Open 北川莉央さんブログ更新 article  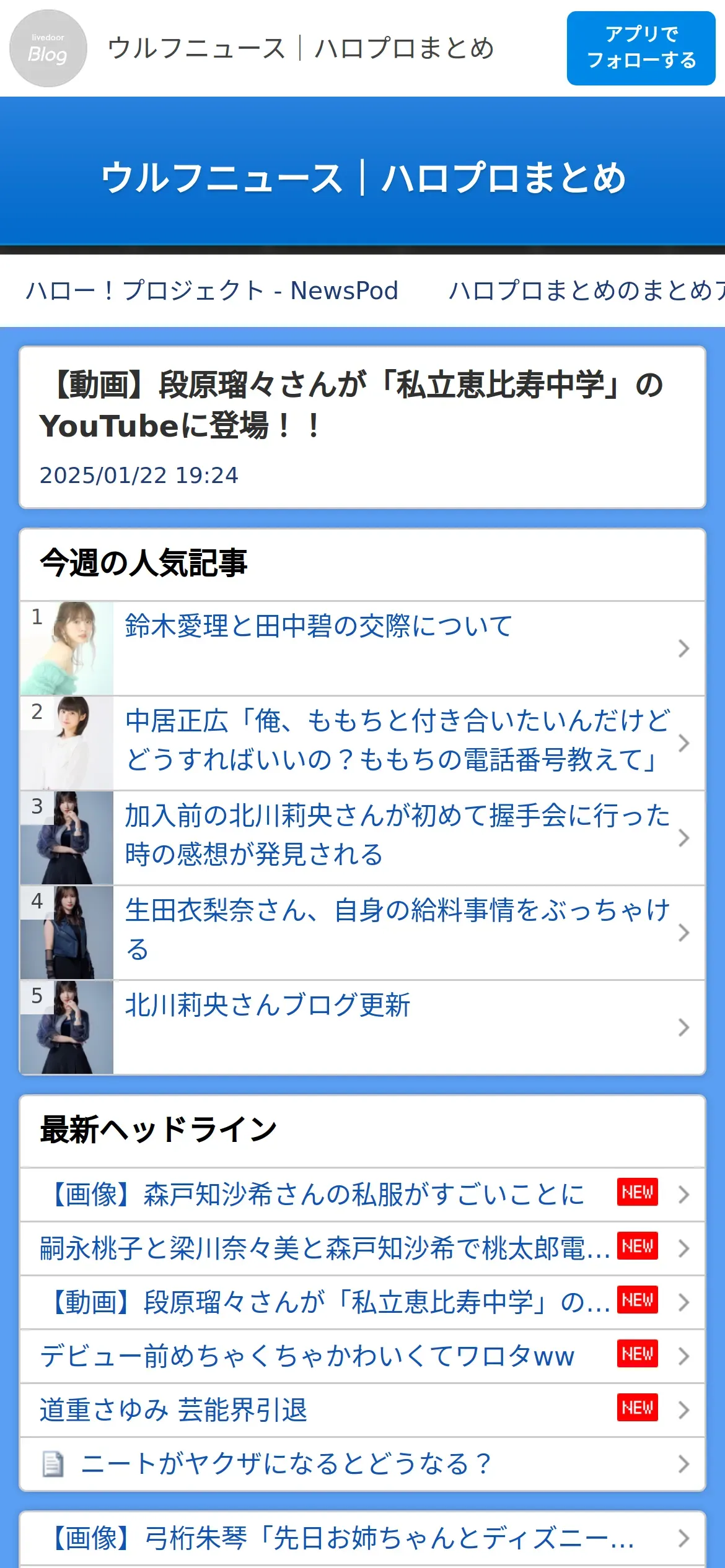click(362, 1027)
